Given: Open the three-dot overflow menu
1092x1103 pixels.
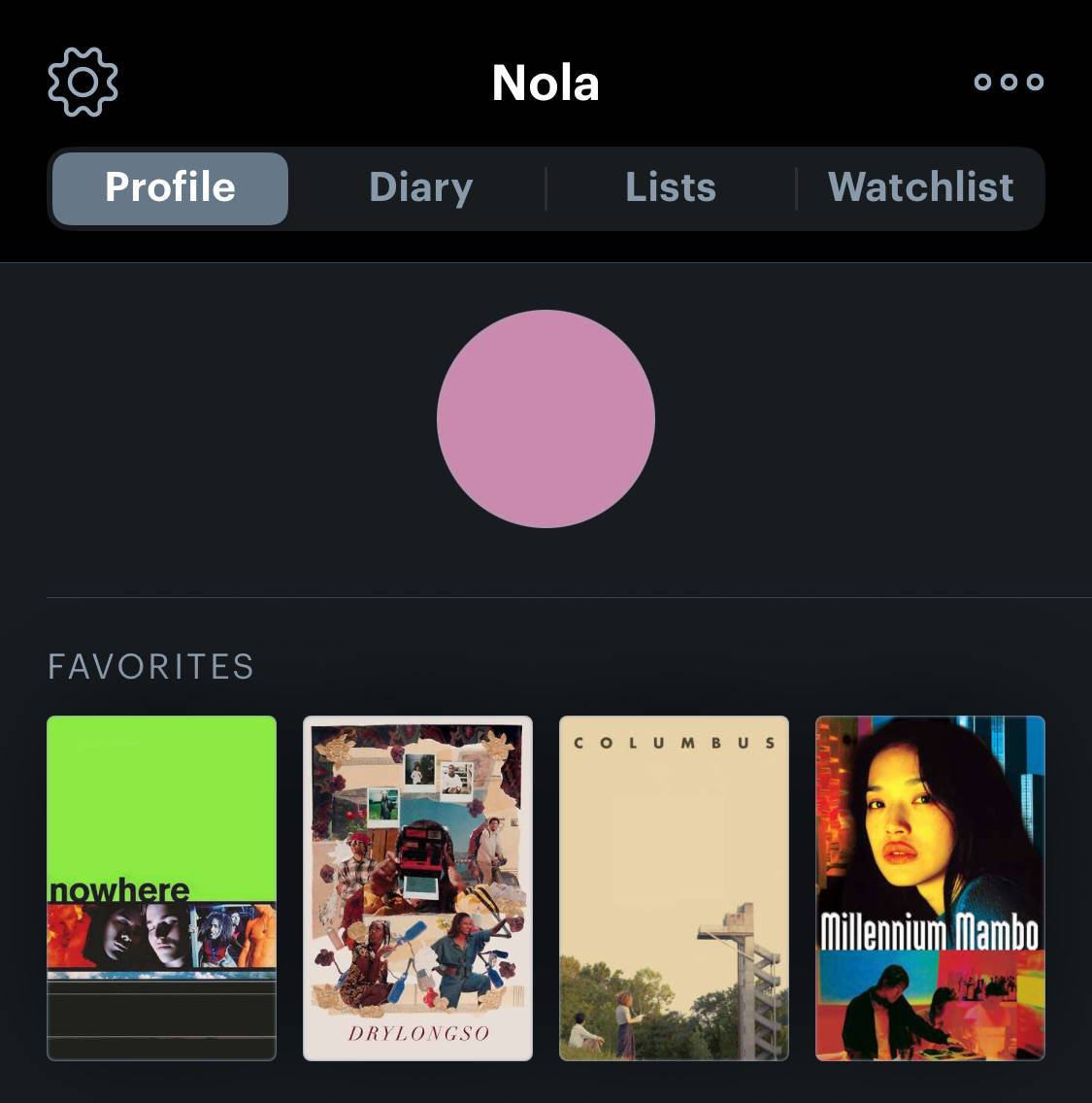Looking at the screenshot, I should [1009, 82].
